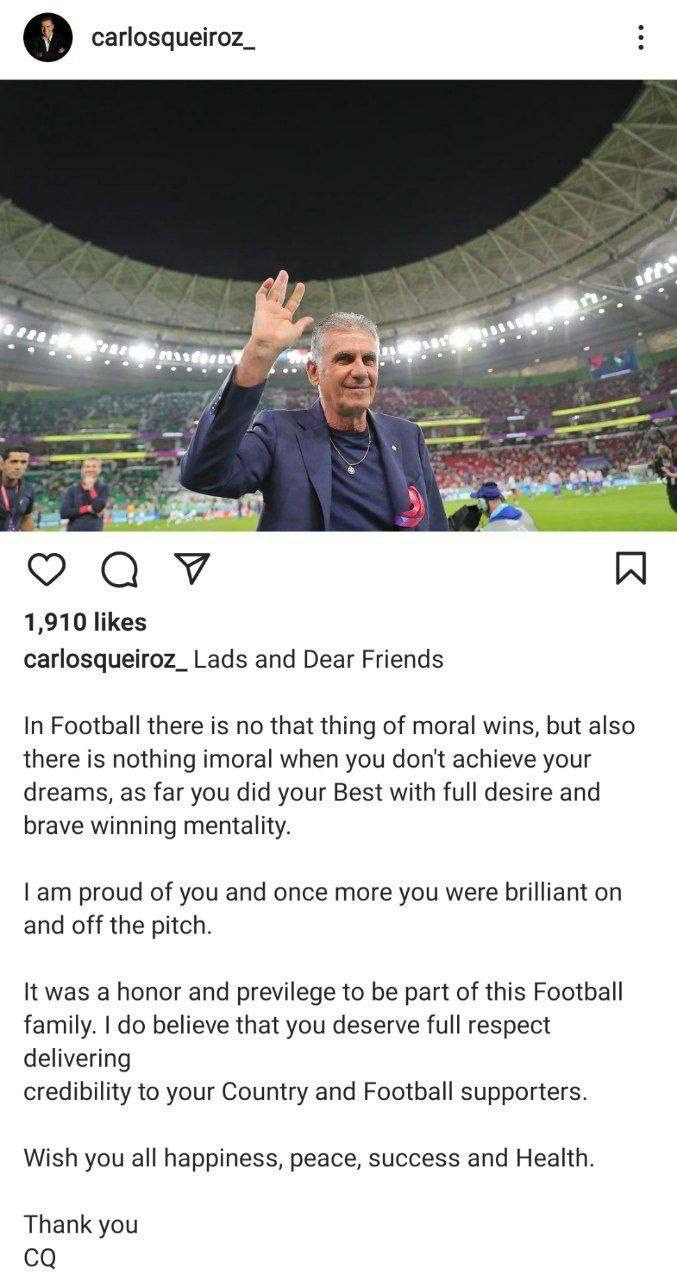
Task: Share the post with the paper plane icon
Action: (x=191, y=568)
